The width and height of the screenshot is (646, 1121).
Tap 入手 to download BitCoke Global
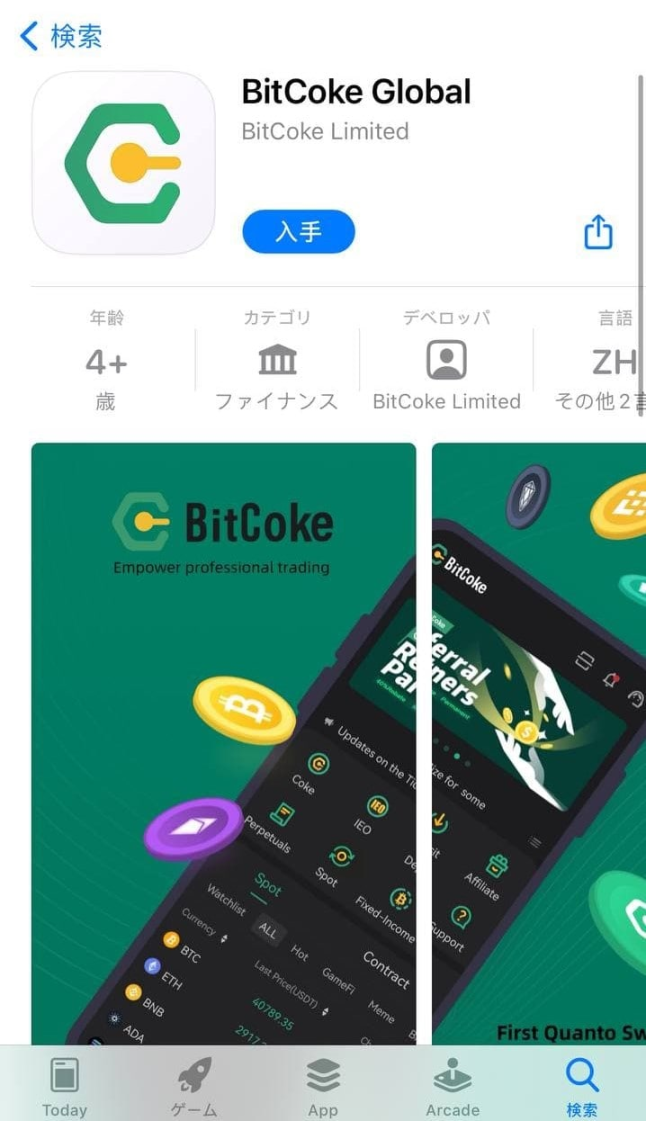pos(298,232)
